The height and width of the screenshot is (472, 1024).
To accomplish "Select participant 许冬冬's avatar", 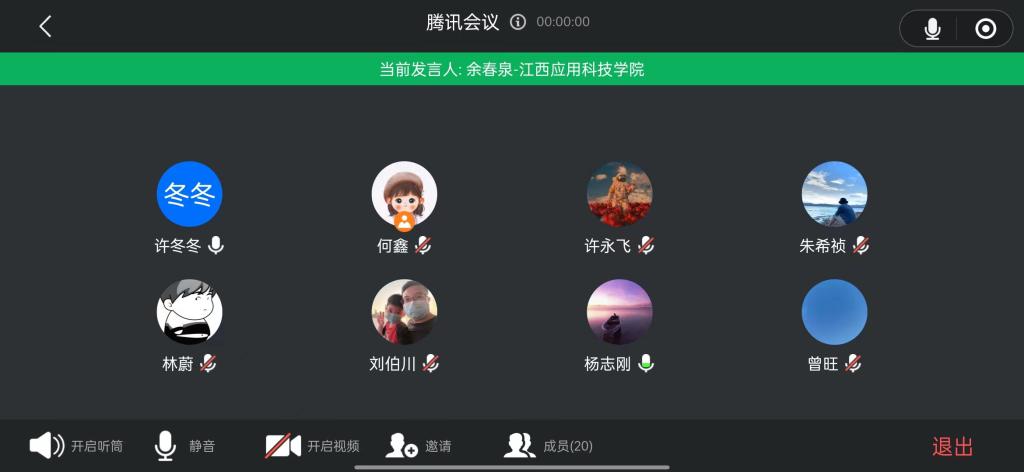I will click(190, 194).
